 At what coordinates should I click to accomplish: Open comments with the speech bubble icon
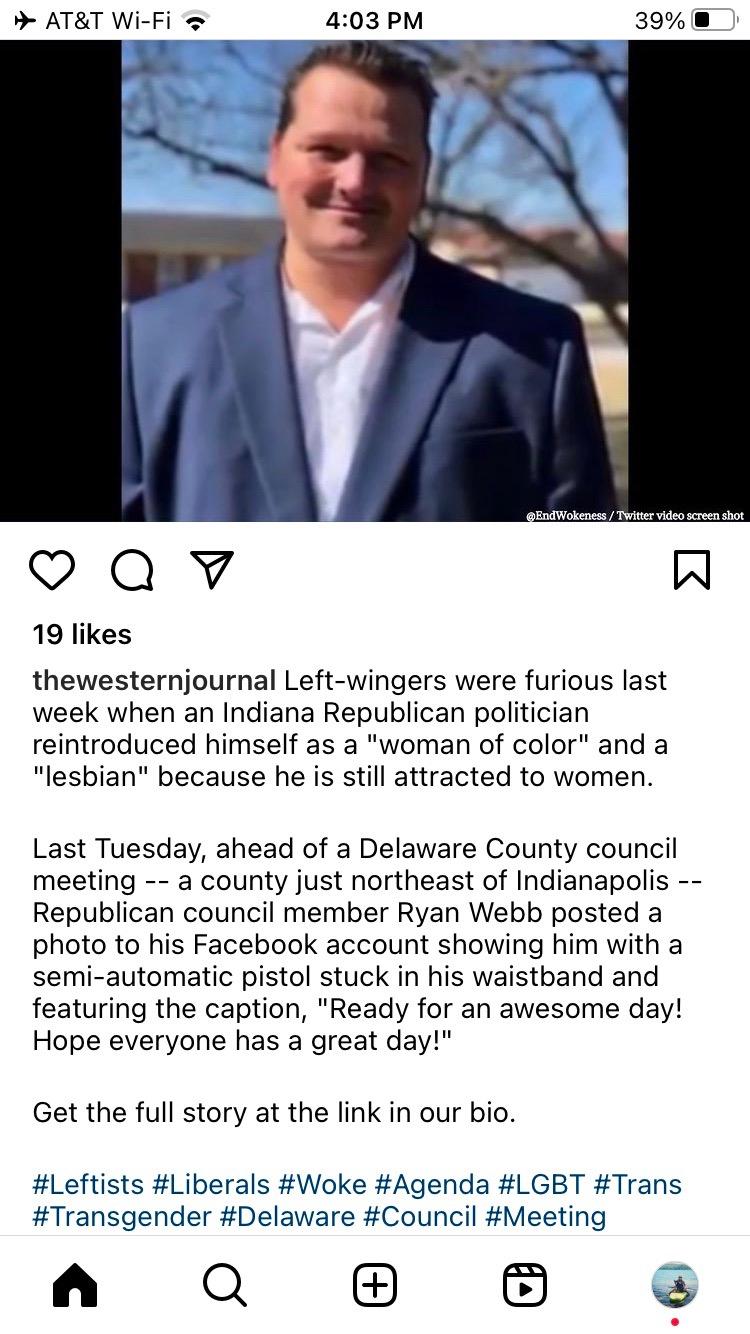click(132, 570)
